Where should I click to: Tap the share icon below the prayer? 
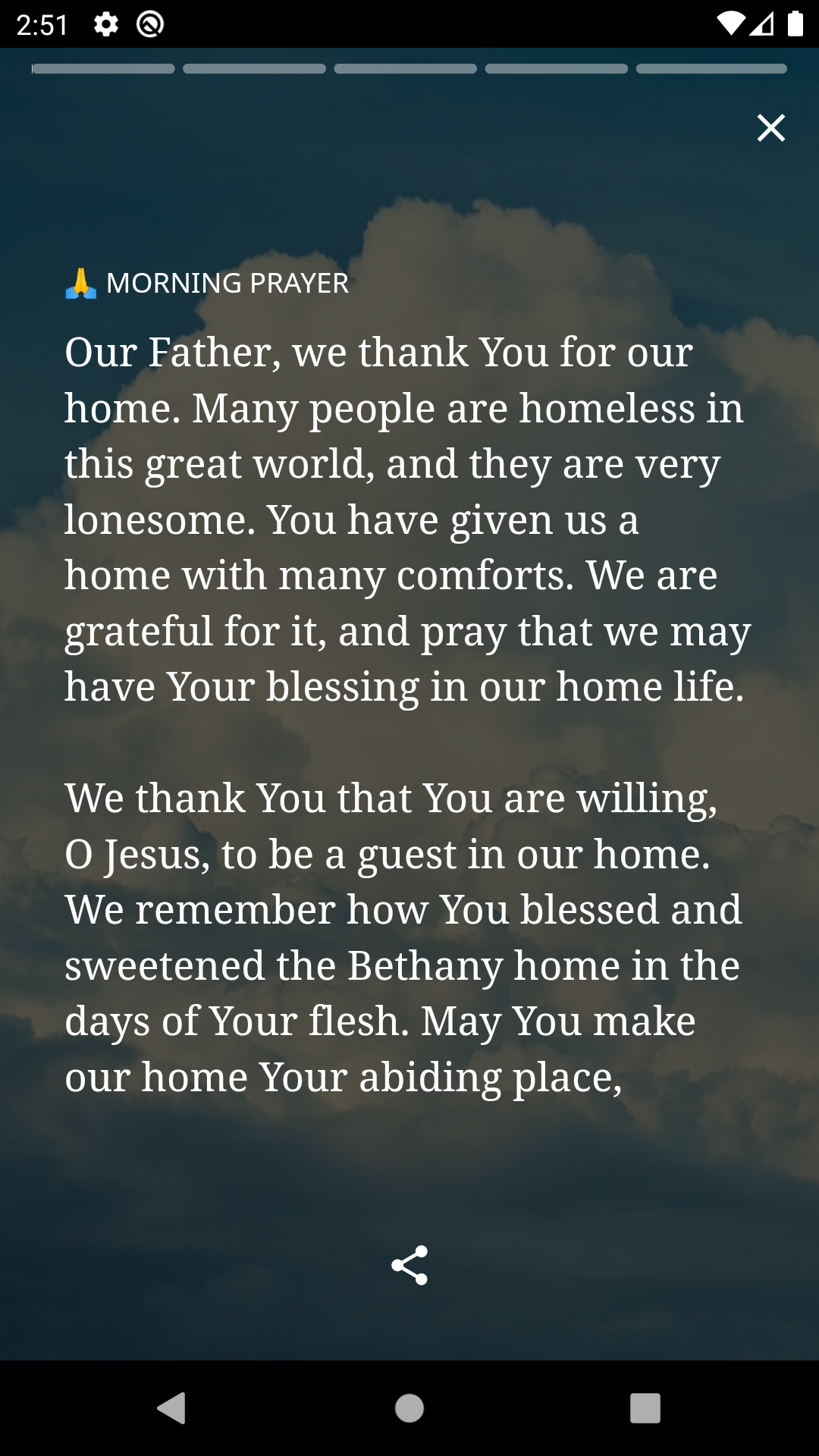tap(409, 1266)
